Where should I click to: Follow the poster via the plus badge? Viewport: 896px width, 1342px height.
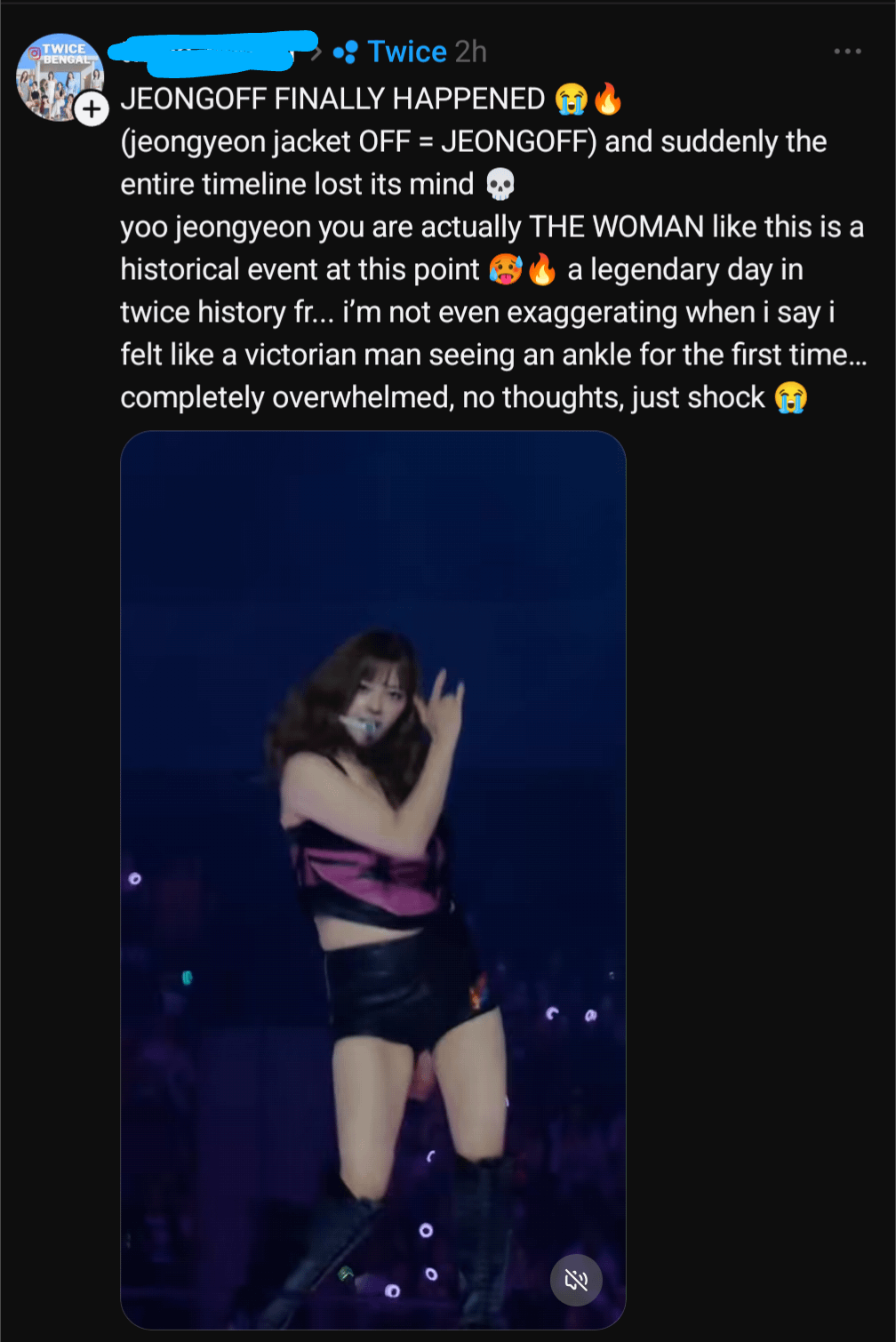92,109
